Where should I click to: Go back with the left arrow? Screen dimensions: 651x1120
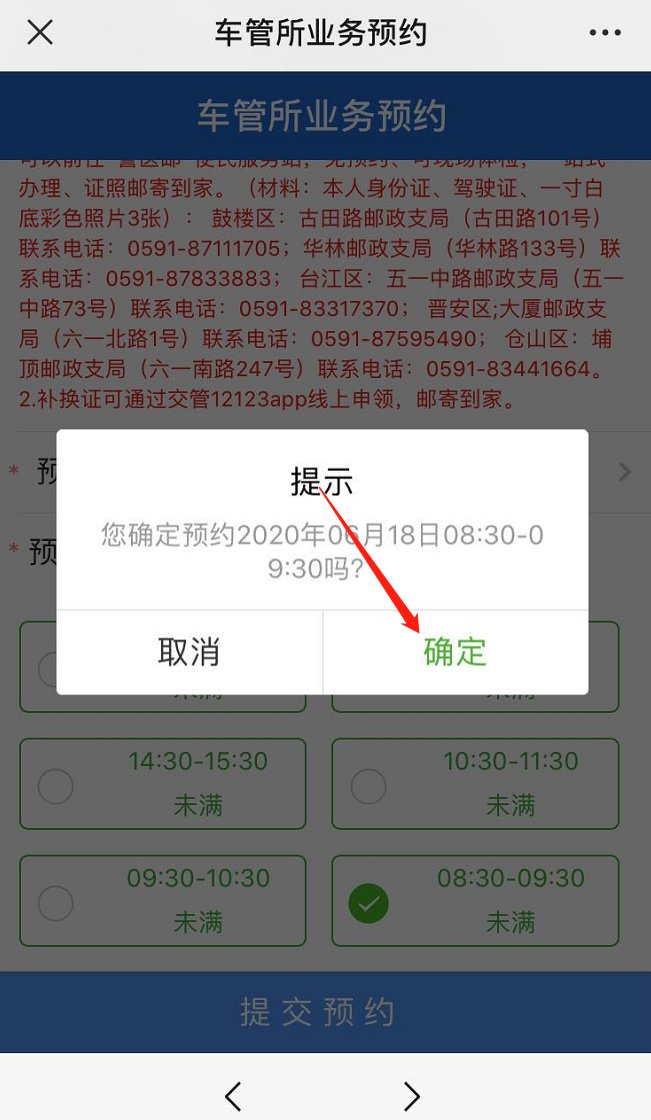point(233,1096)
